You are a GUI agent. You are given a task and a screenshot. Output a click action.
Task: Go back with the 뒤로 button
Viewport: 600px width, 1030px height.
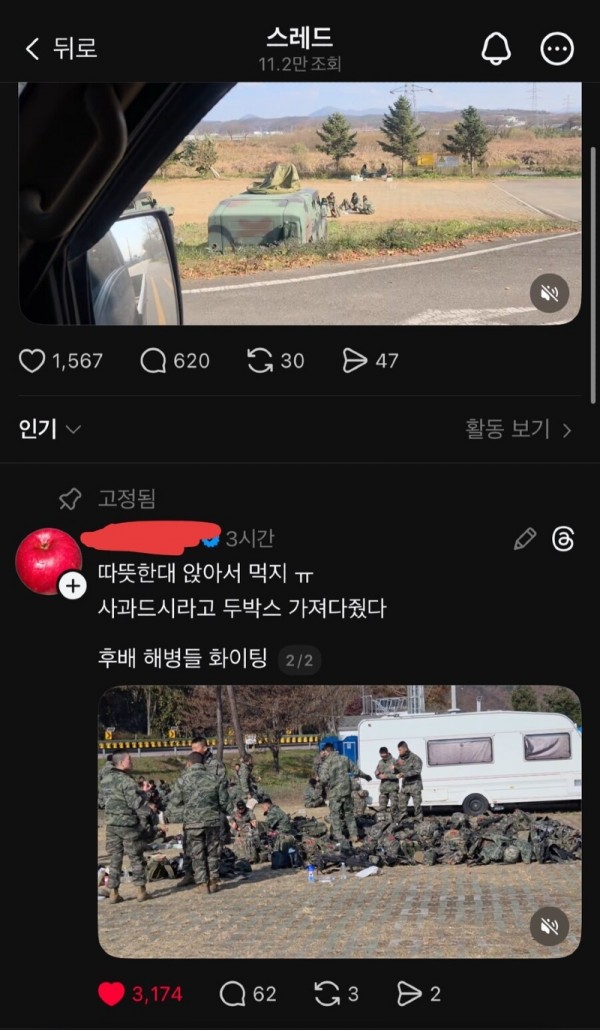tap(60, 48)
